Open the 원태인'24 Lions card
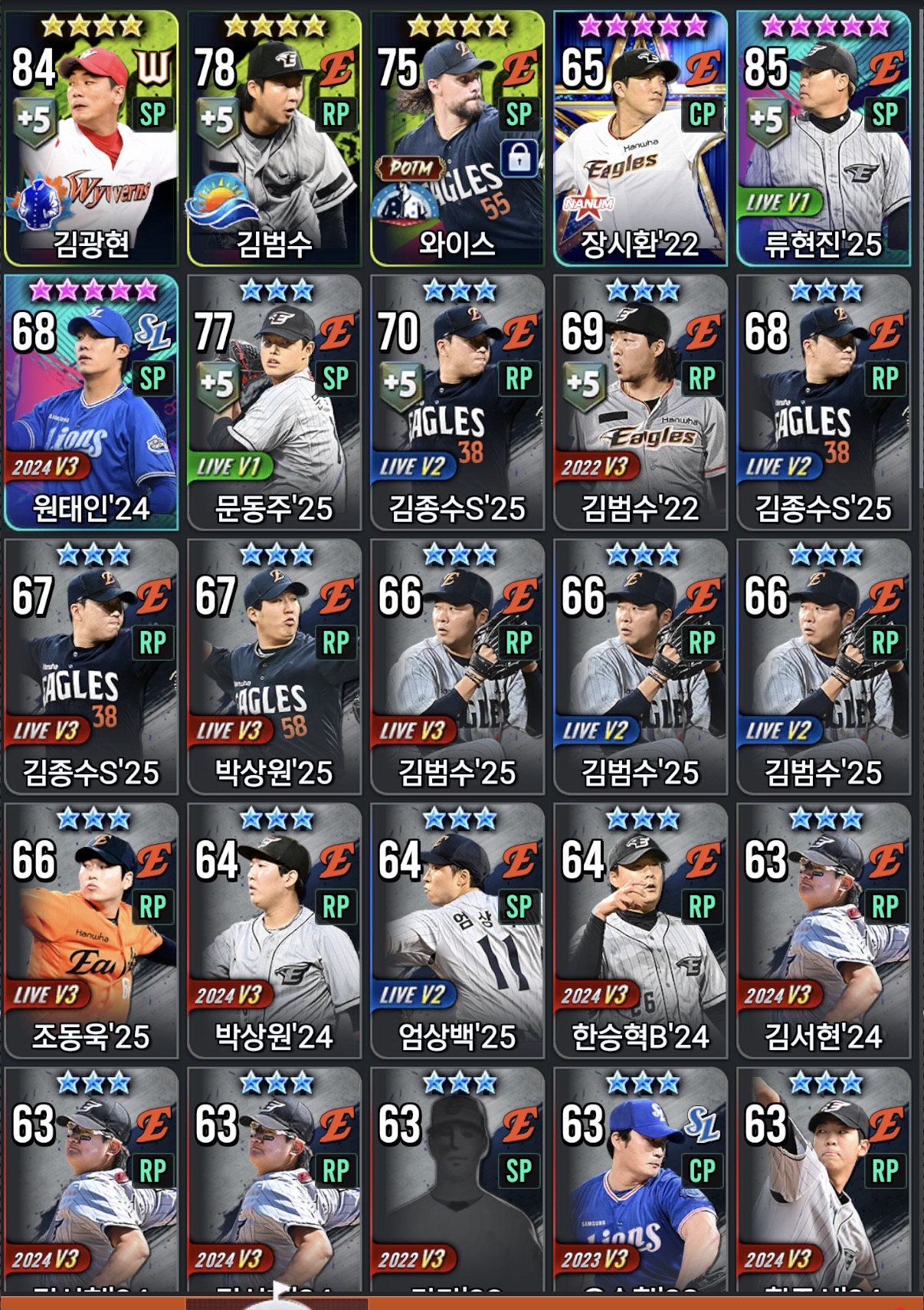The image size is (924, 1310). tap(91, 403)
